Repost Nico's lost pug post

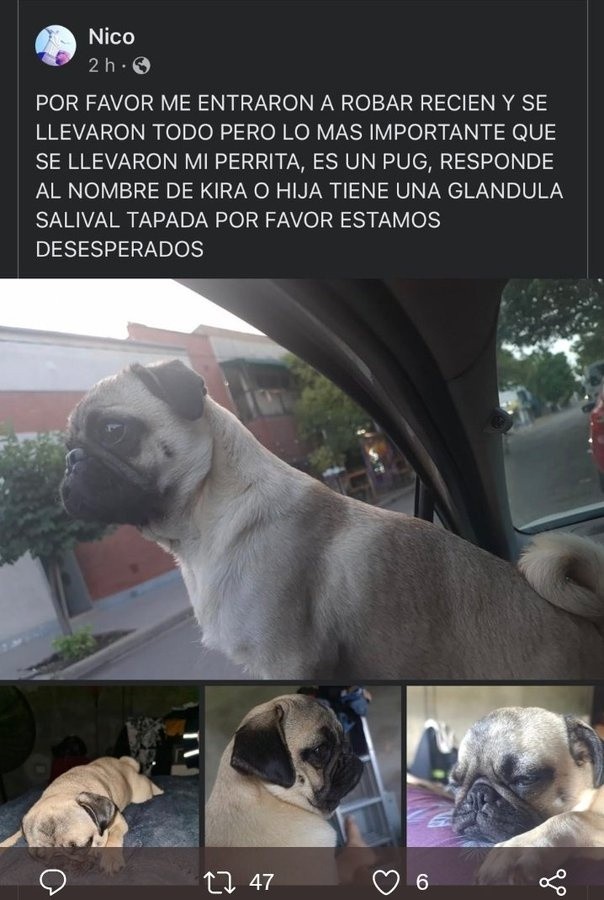click(x=220, y=881)
